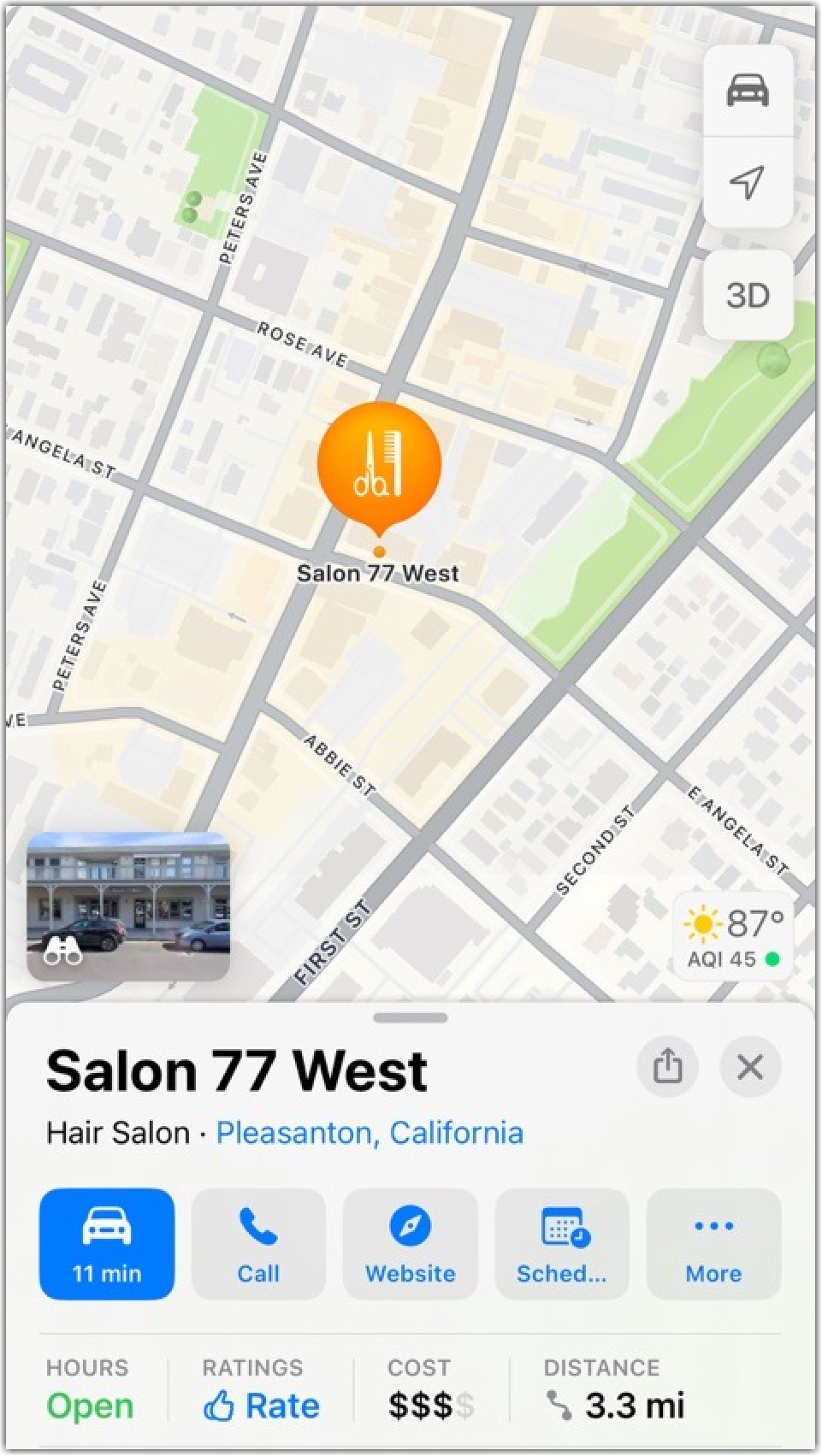The width and height of the screenshot is (822, 1456).
Task: Rate Salon 77 West with thumbs up
Action: (262, 1406)
